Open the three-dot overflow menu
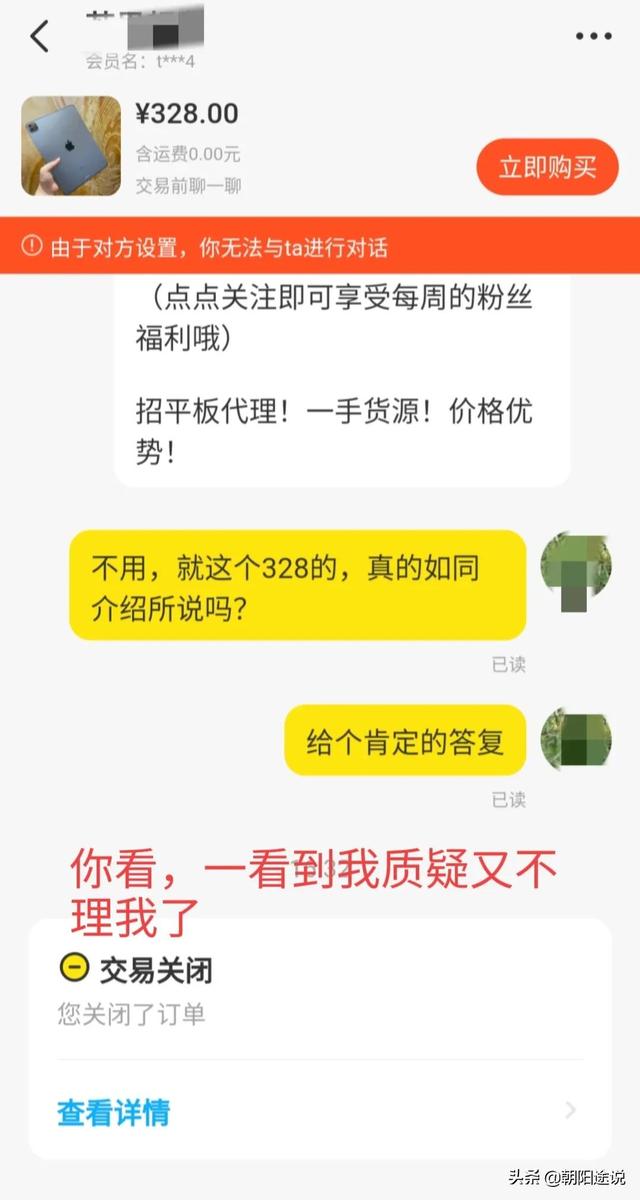 tap(593, 37)
